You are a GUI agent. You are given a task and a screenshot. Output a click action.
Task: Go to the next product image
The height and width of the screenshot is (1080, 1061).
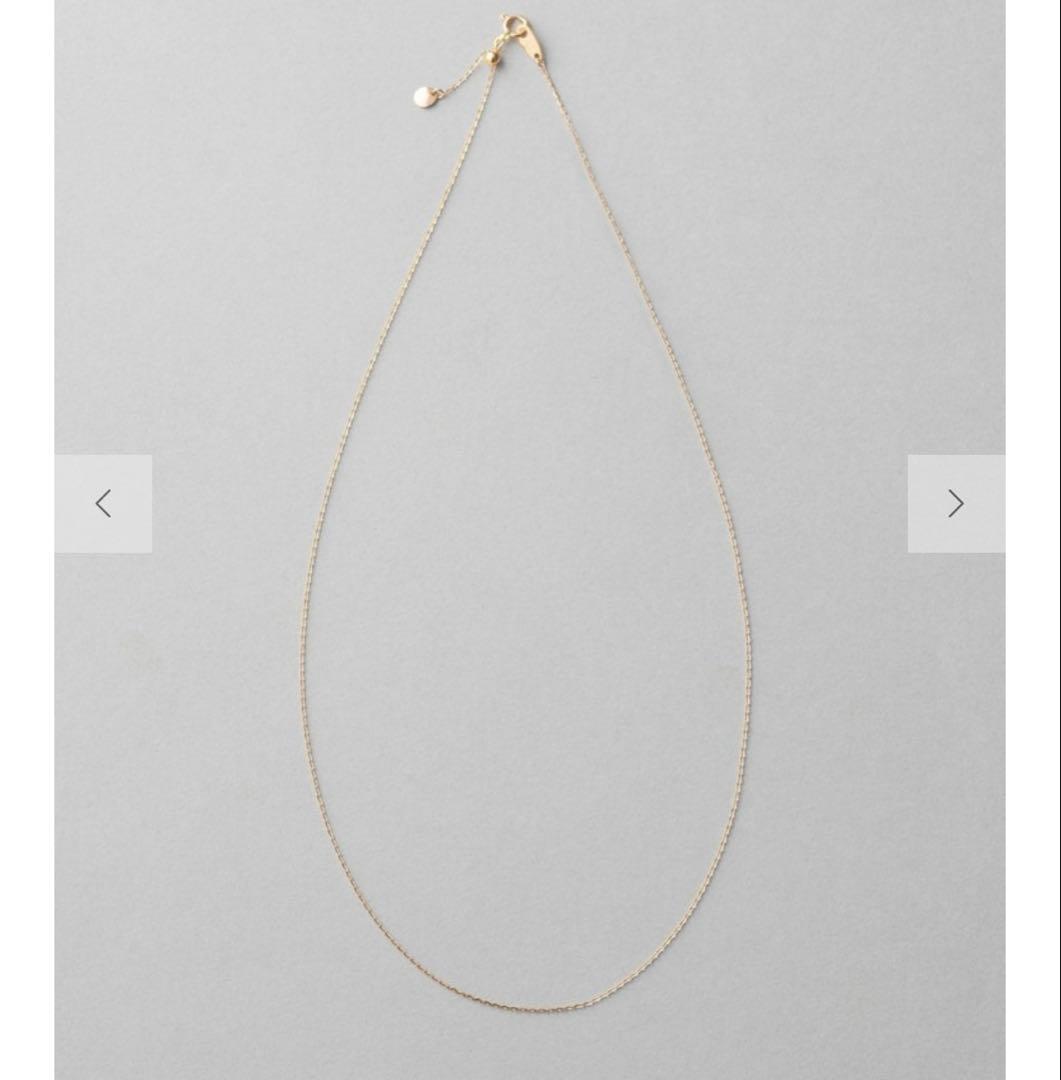(956, 504)
